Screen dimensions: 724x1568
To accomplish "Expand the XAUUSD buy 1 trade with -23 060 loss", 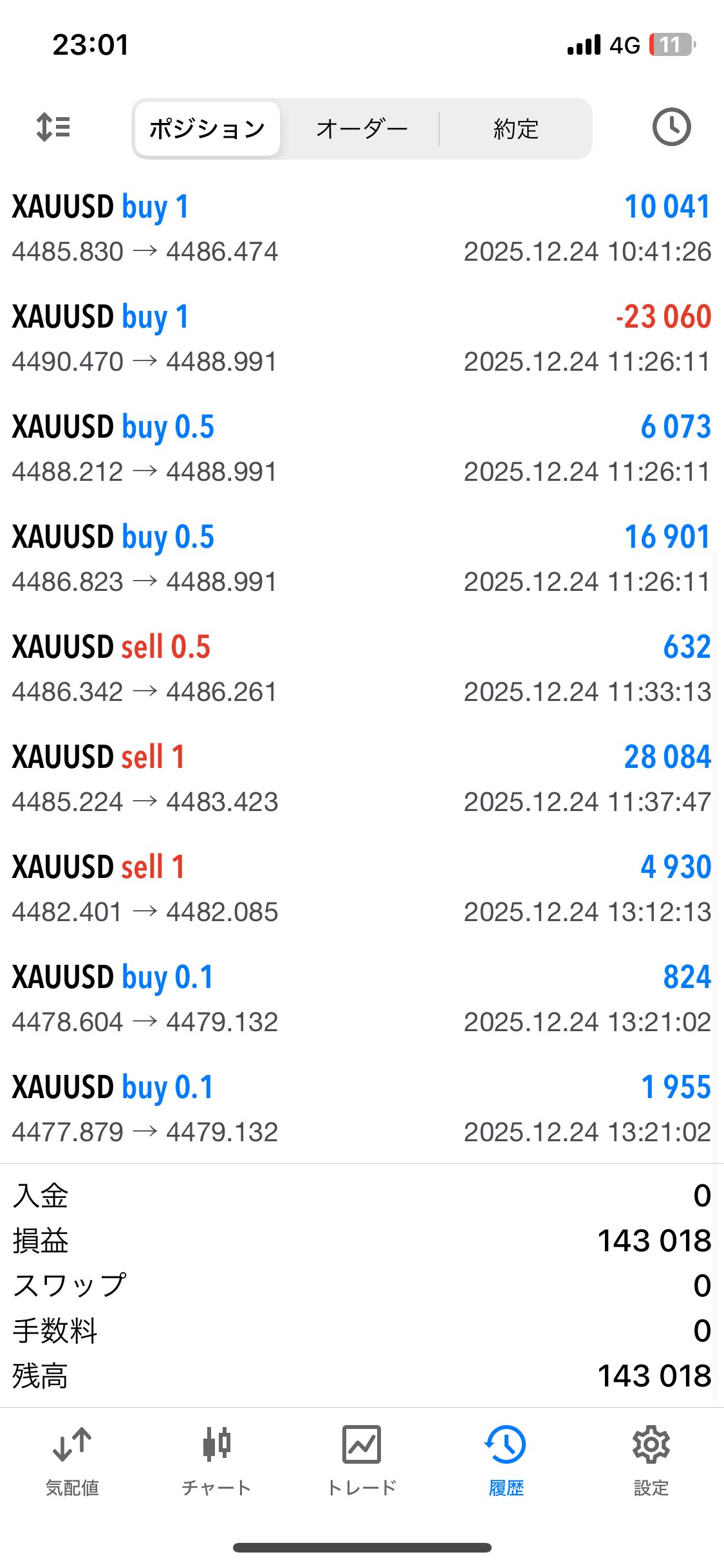I will 362,339.
